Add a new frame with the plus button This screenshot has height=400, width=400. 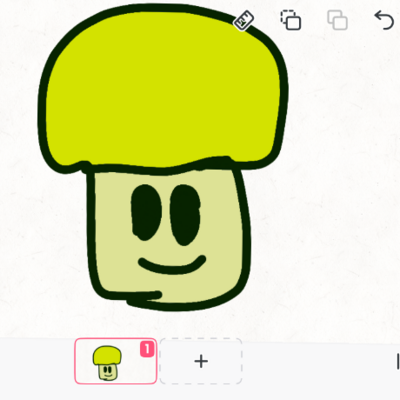pyautogui.click(x=201, y=361)
